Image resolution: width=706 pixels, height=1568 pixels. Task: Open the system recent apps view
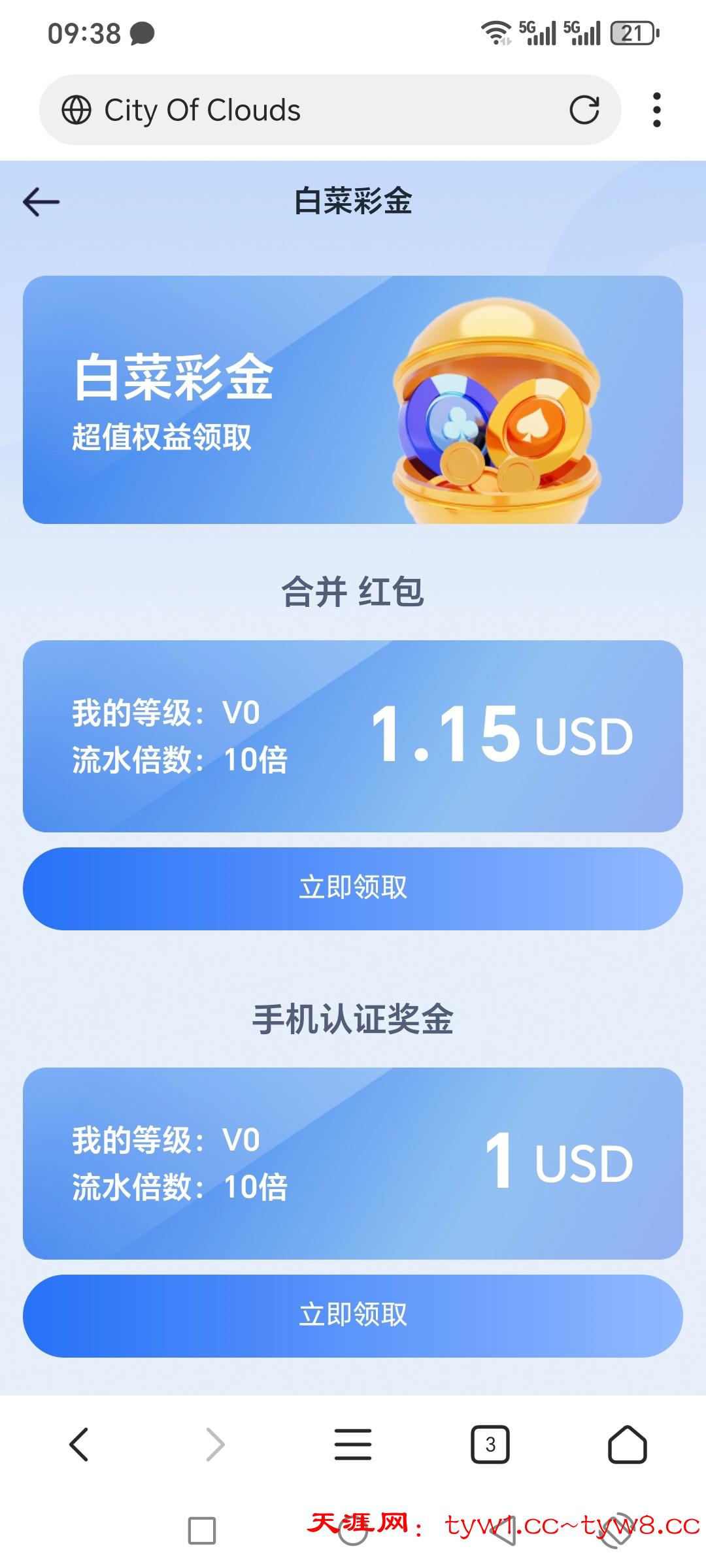click(202, 1531)
